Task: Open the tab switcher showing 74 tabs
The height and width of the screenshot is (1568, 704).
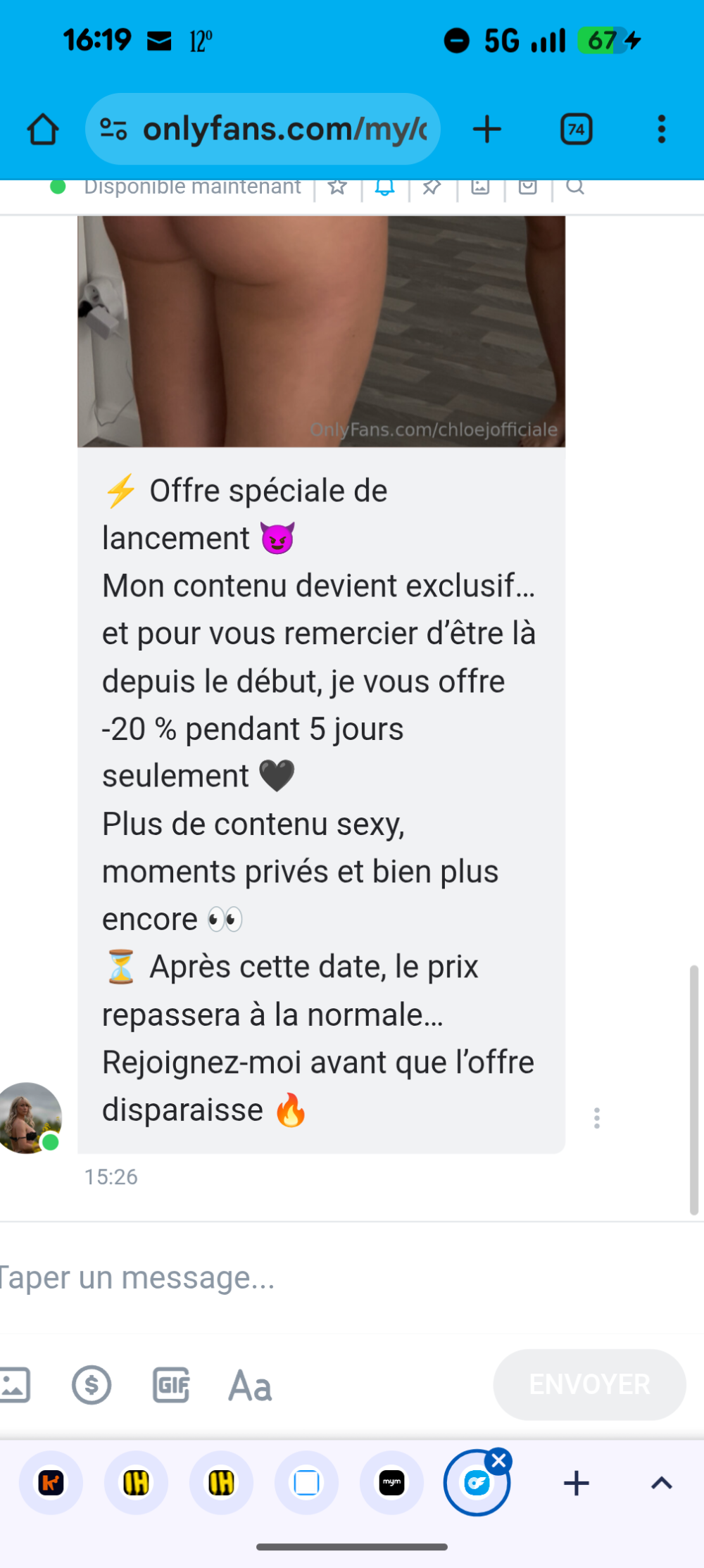Action: [x=576, y=130]
